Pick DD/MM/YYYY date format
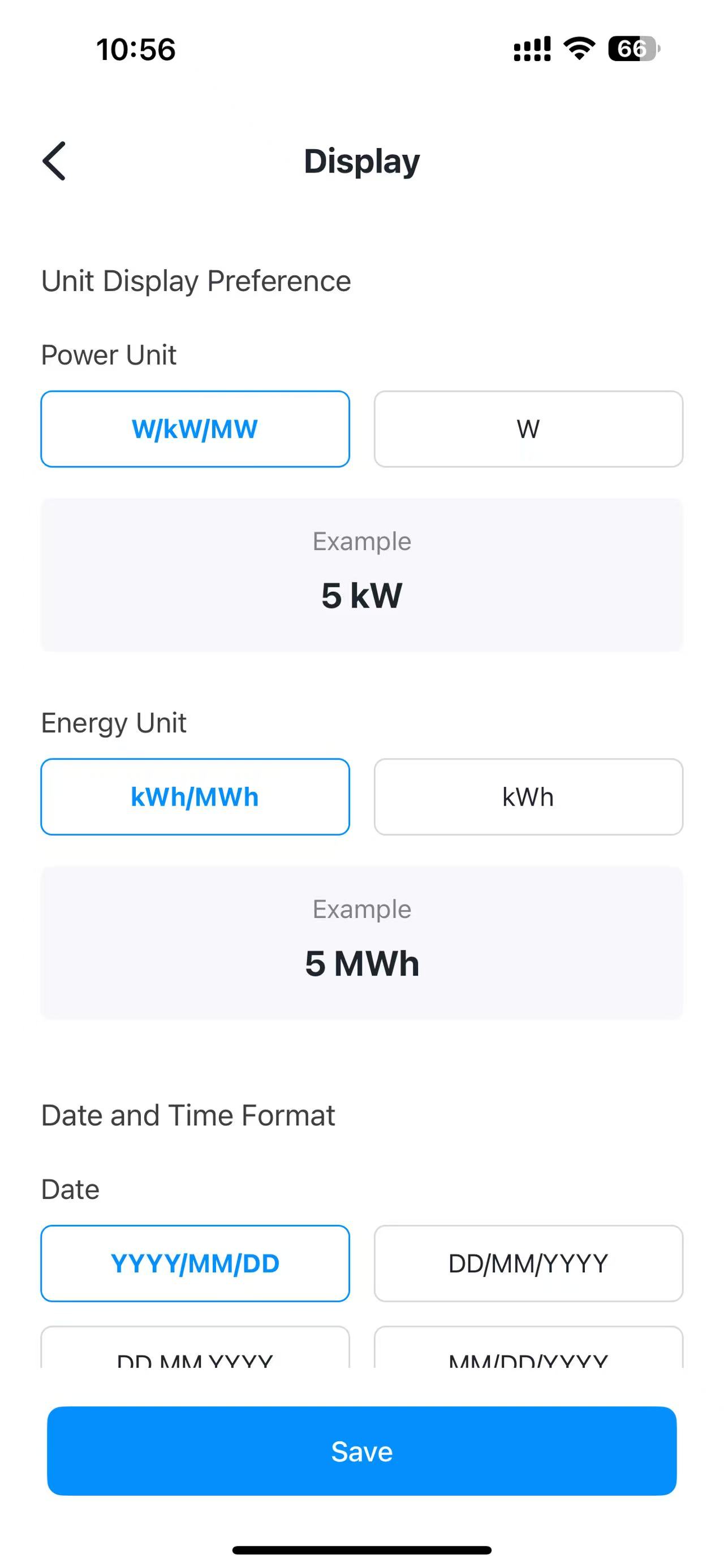 [x=528, y=1263]
